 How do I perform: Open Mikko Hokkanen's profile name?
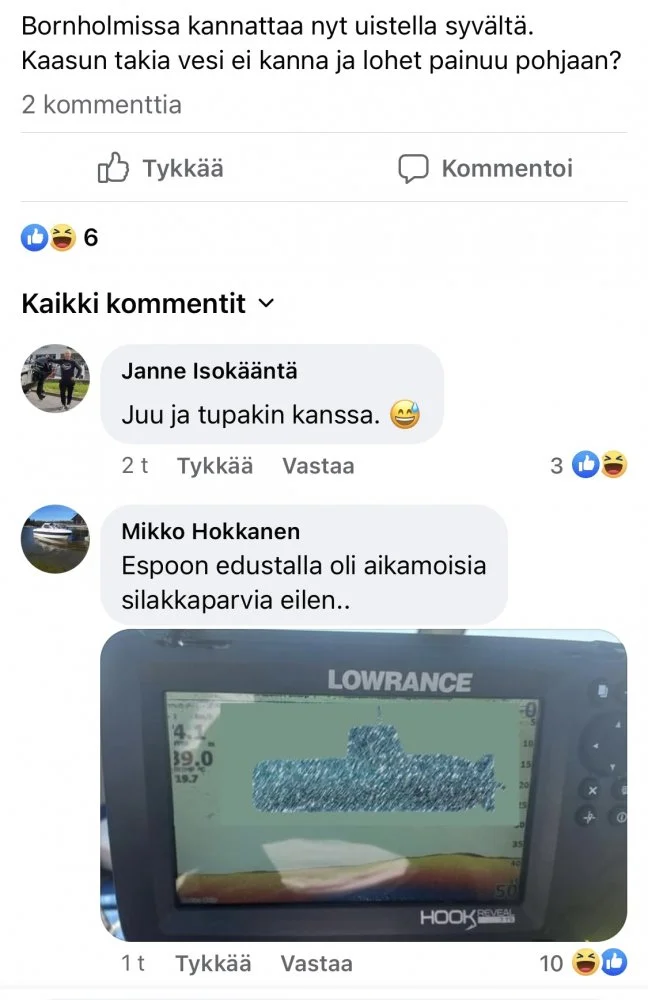point(210,531)
